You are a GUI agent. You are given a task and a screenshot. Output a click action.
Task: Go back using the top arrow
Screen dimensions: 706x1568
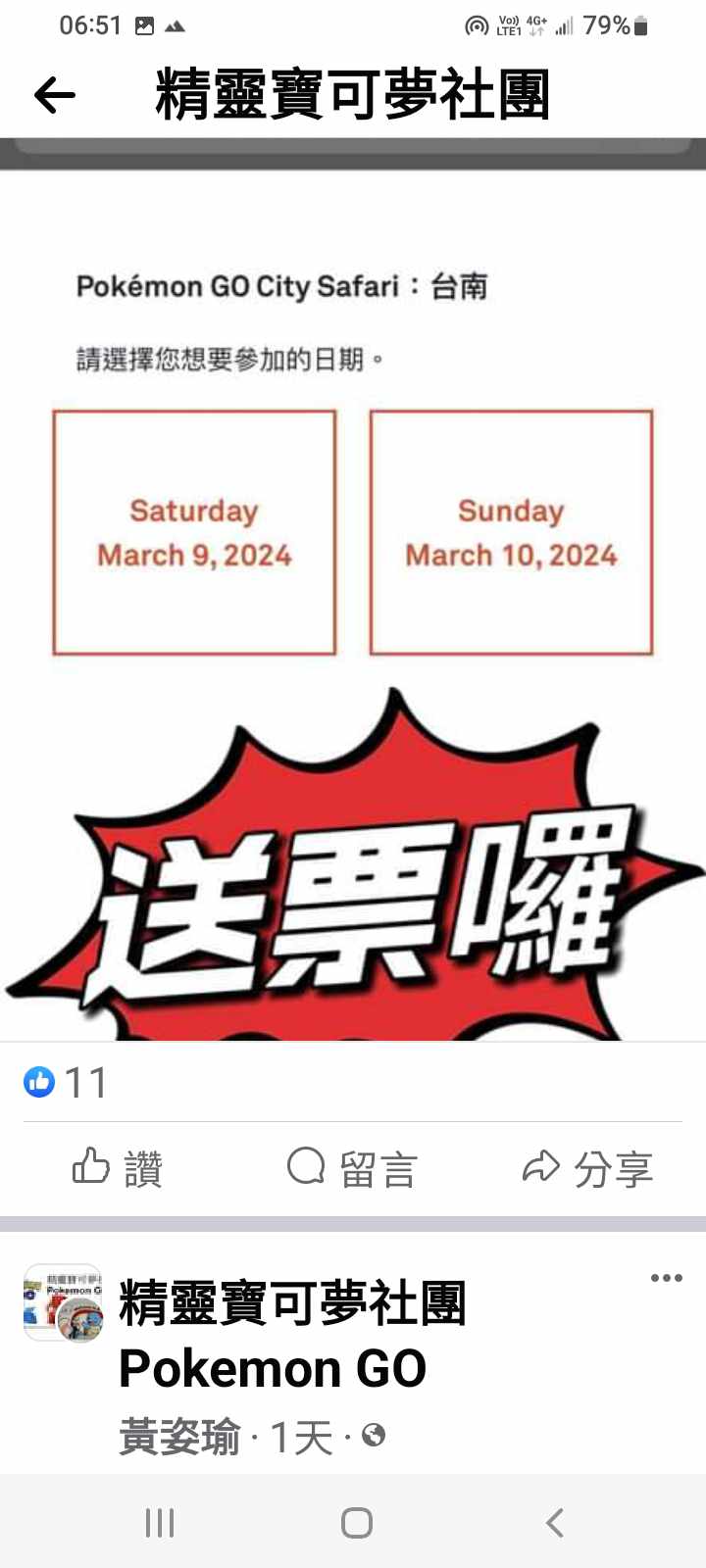coord(54,95)
